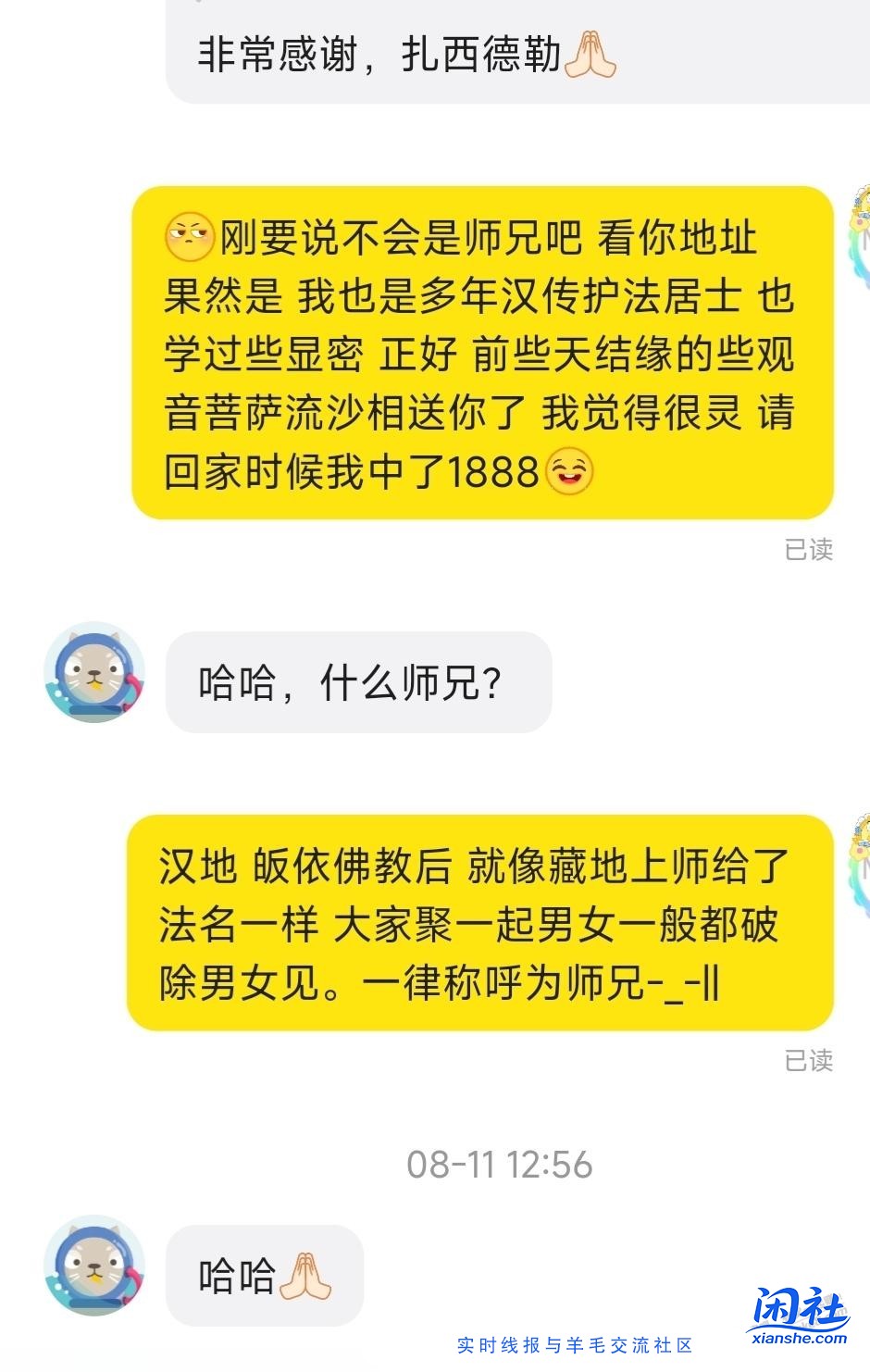Screen dimensions: 870x1372
Task: Tap the annoyed face emoji starting the yellow message
Action: [190, 239]
